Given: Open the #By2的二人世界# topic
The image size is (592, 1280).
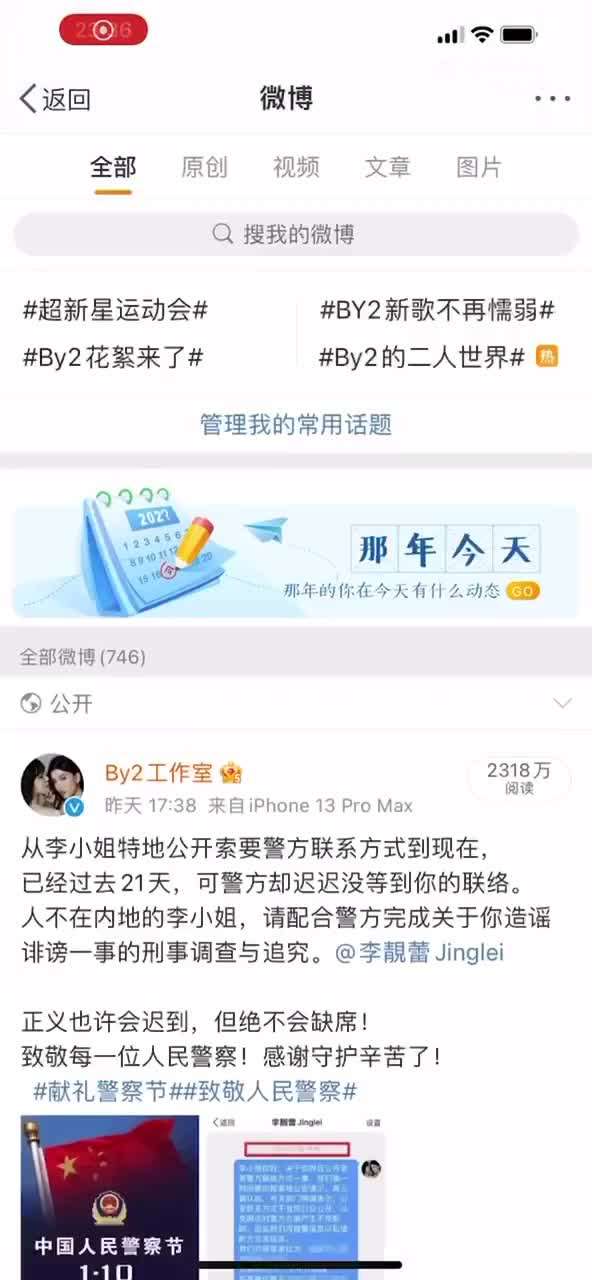Looking at the screenshot, I should point(422,356).
